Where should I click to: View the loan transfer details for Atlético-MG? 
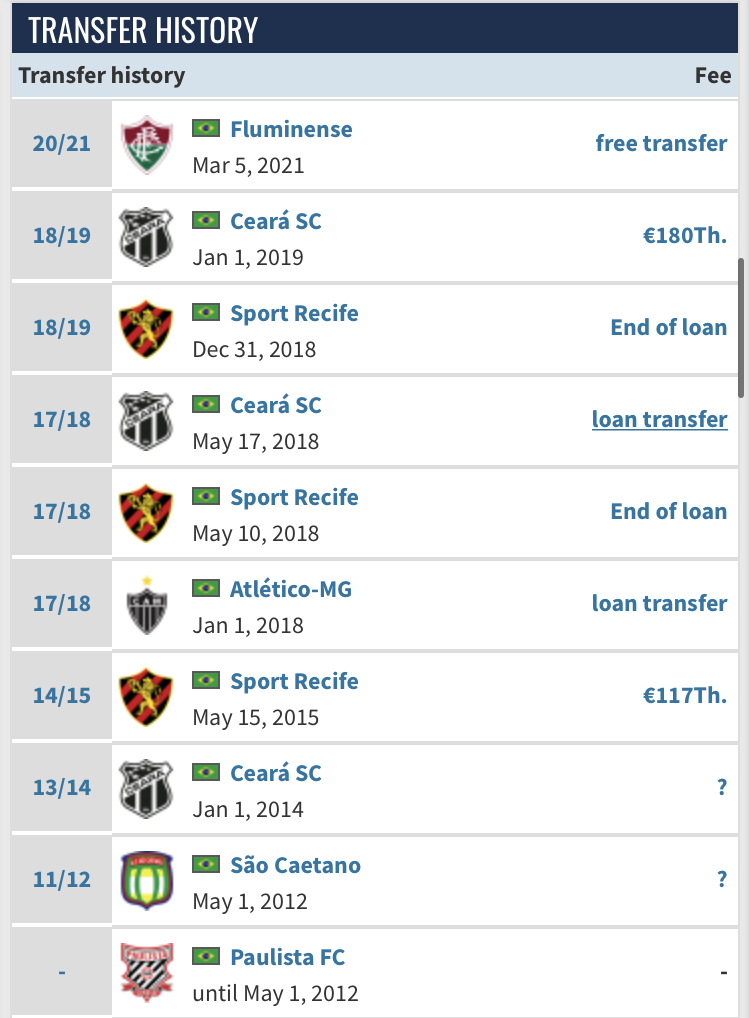pos(659,603)
